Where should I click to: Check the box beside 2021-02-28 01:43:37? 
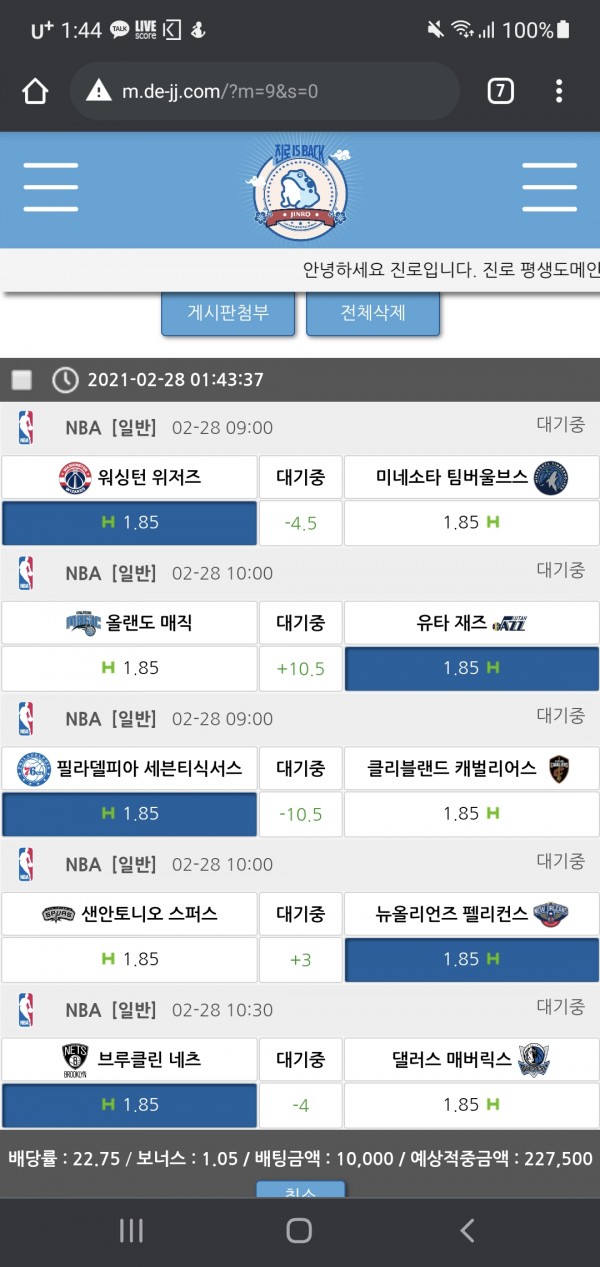point(22,380)
